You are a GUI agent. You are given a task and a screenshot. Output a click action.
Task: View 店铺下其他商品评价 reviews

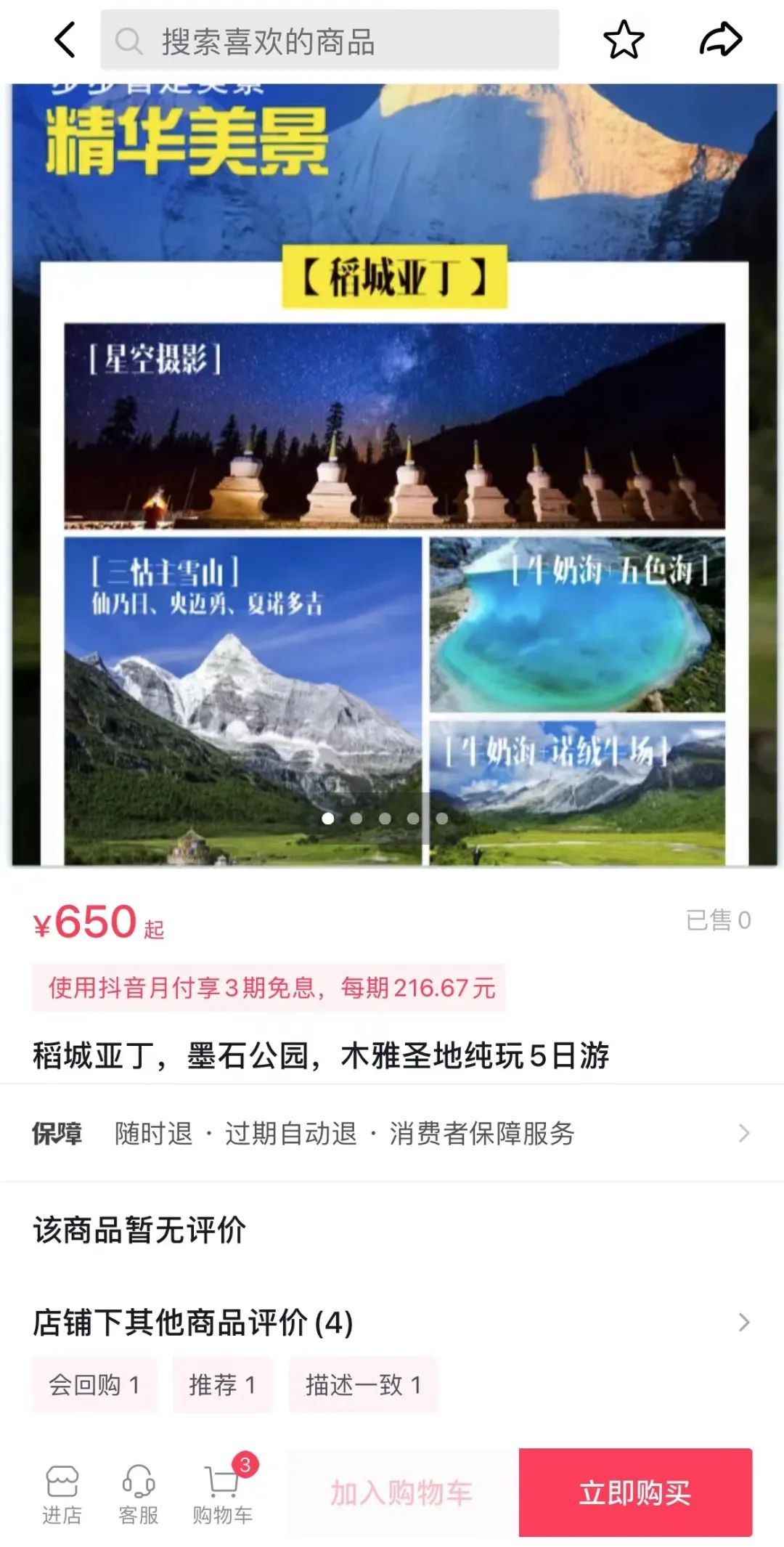coord(392,1323)
